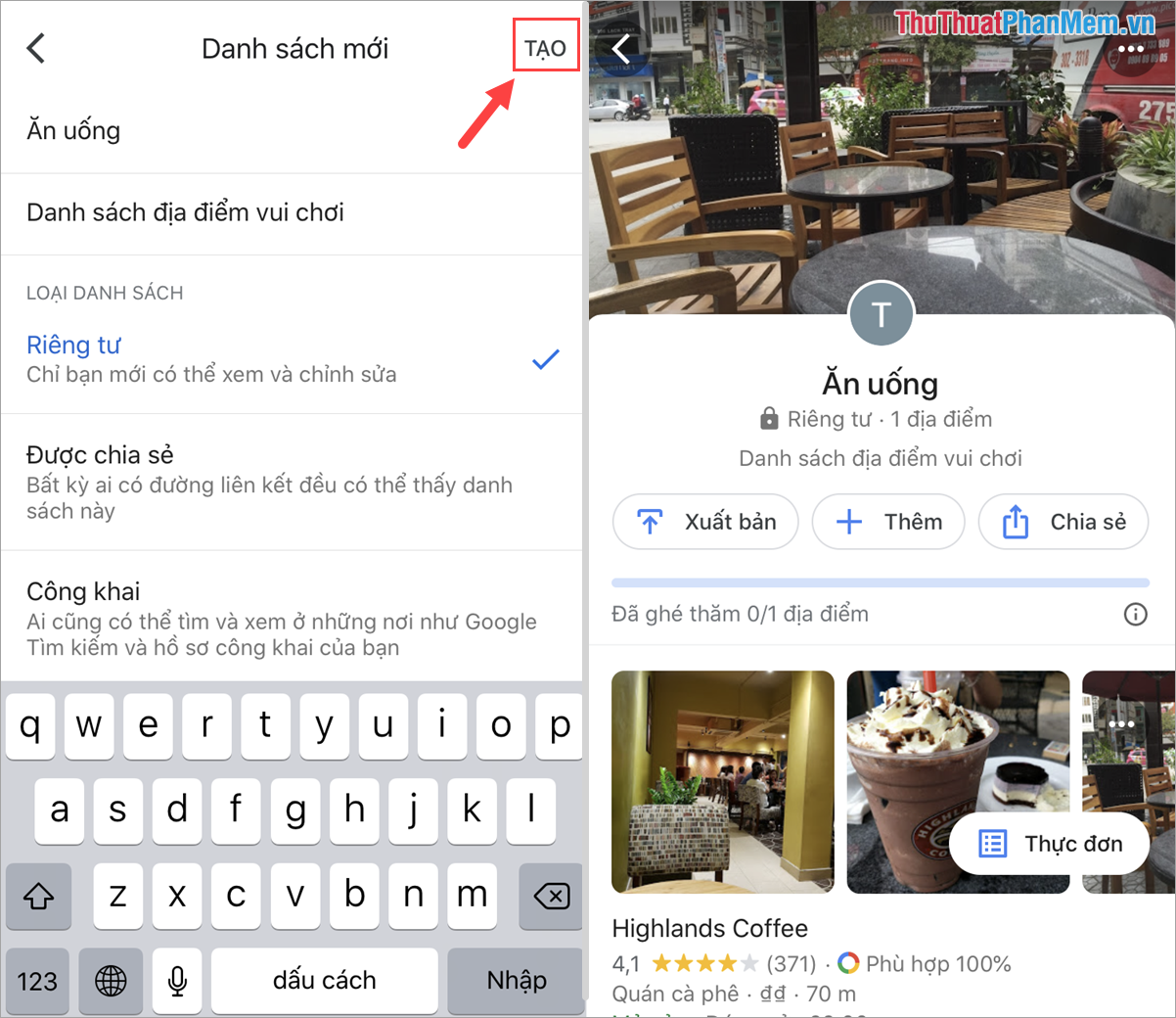This screenshot has width=1176, height=1018.
Task: Edit the list name field Ăn uống
Action: click(294, 131)
